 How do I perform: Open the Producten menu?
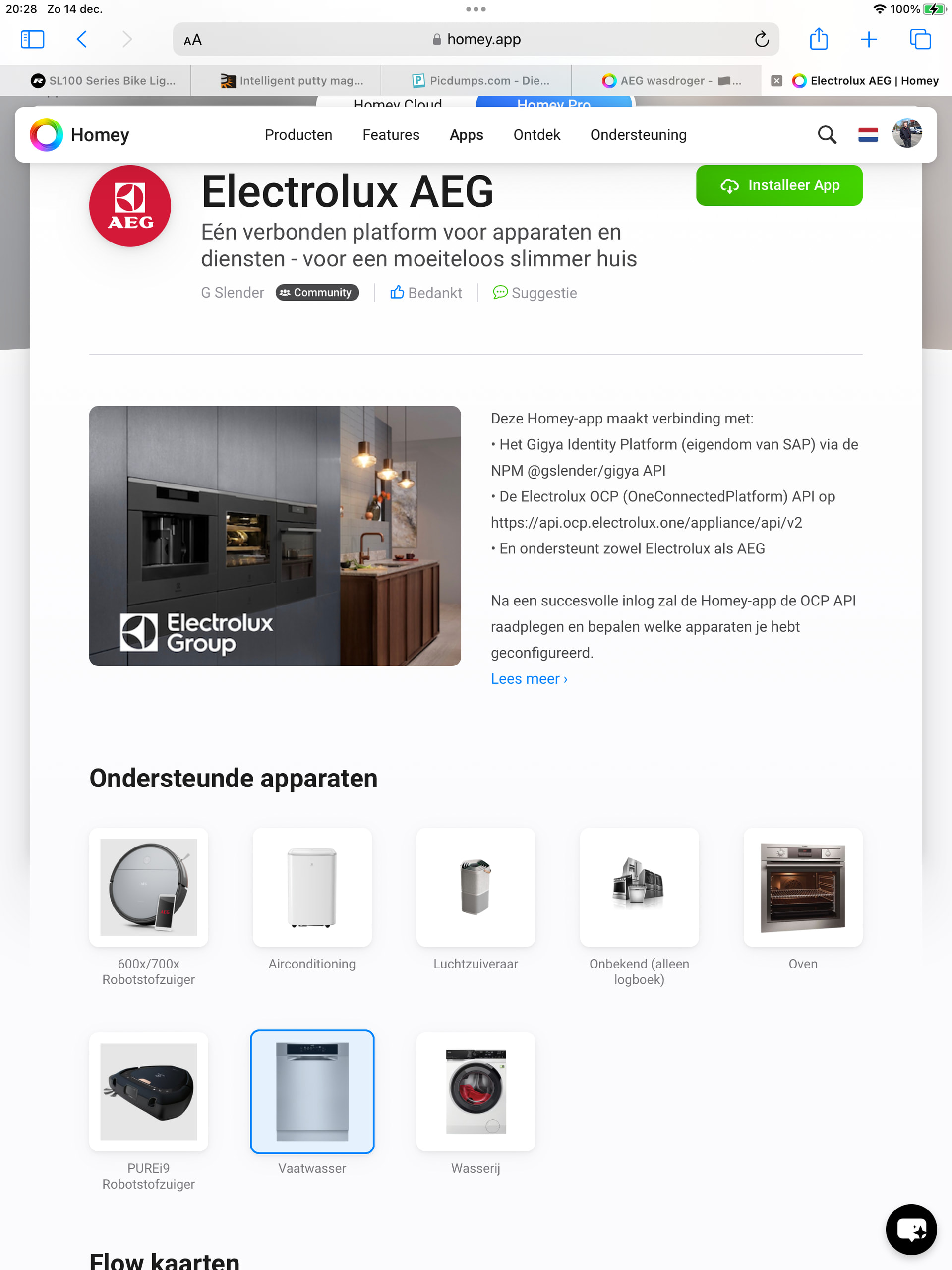[x=298, y=135]
